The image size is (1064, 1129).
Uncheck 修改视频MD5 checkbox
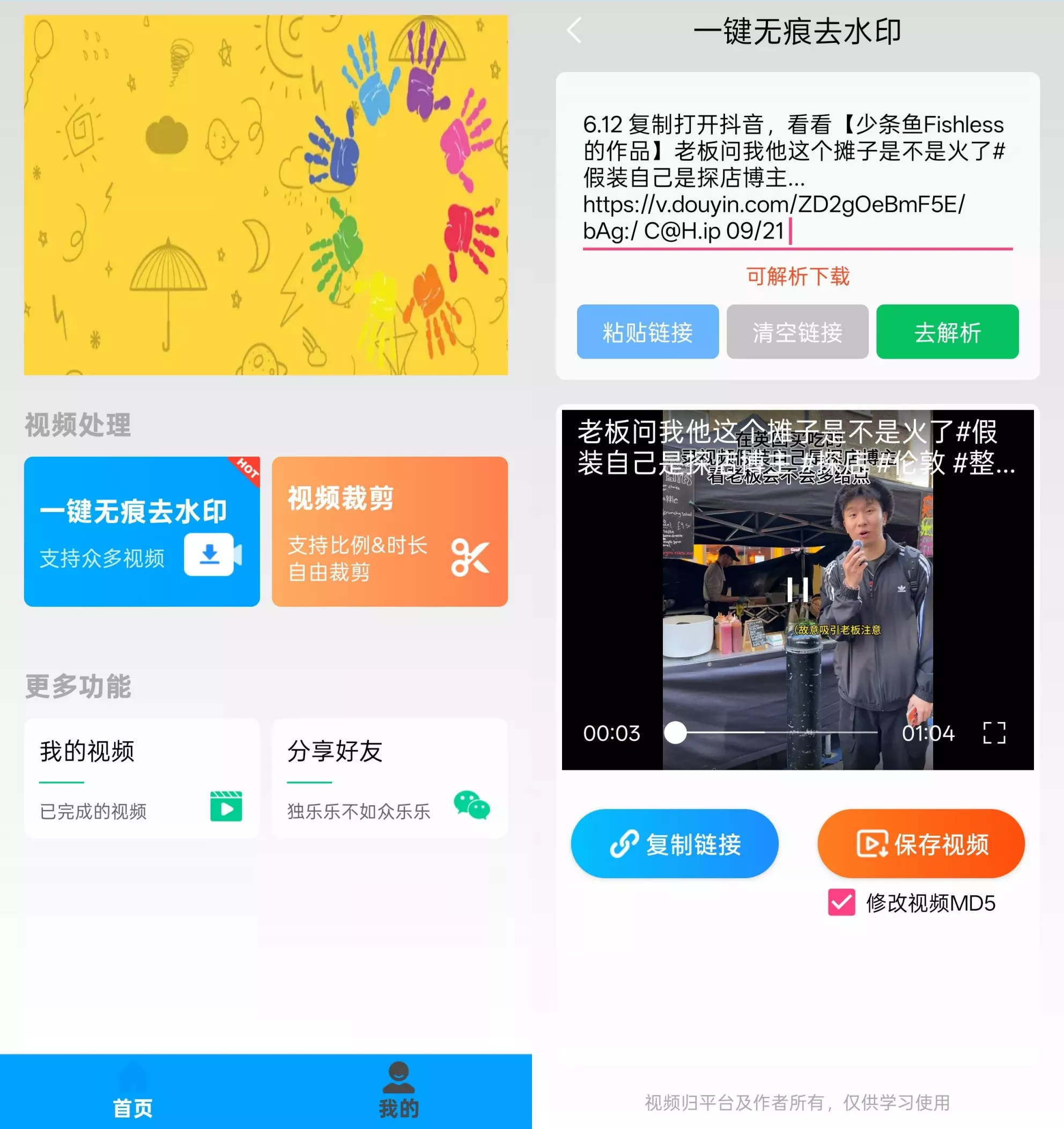(841, 902)
